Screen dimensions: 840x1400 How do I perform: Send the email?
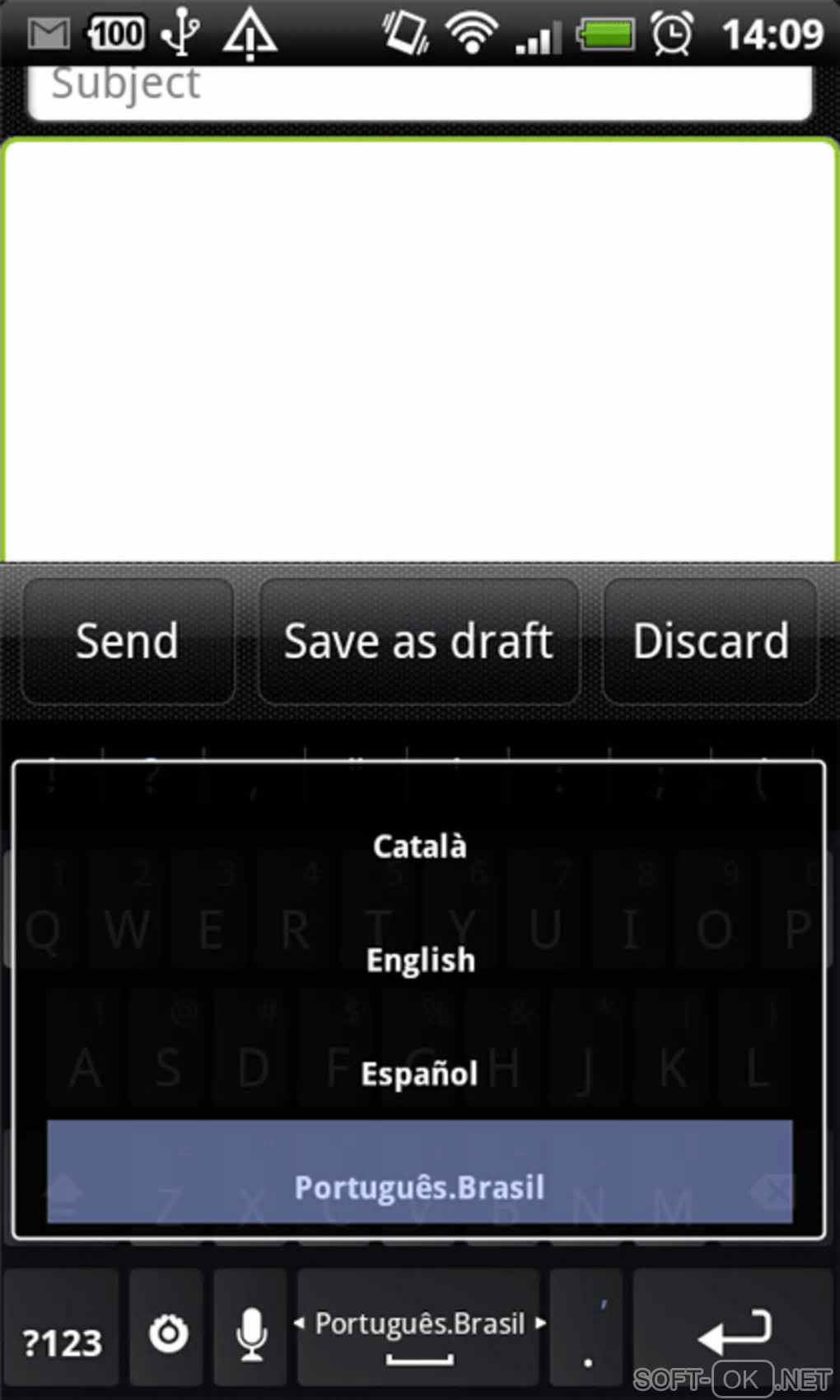128,642
